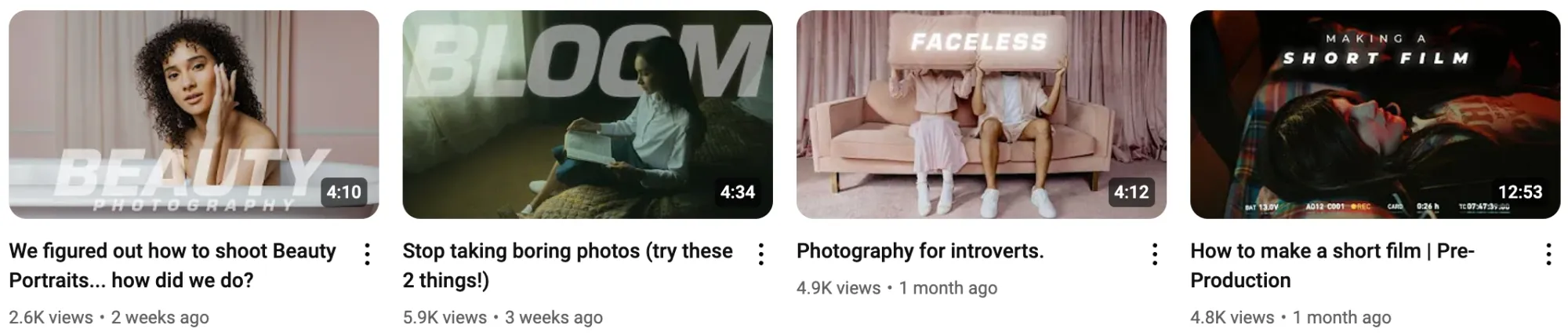The image size is (1568, 336).
Task: Open the short film Pre-Production video
Action: point(1374,114)
